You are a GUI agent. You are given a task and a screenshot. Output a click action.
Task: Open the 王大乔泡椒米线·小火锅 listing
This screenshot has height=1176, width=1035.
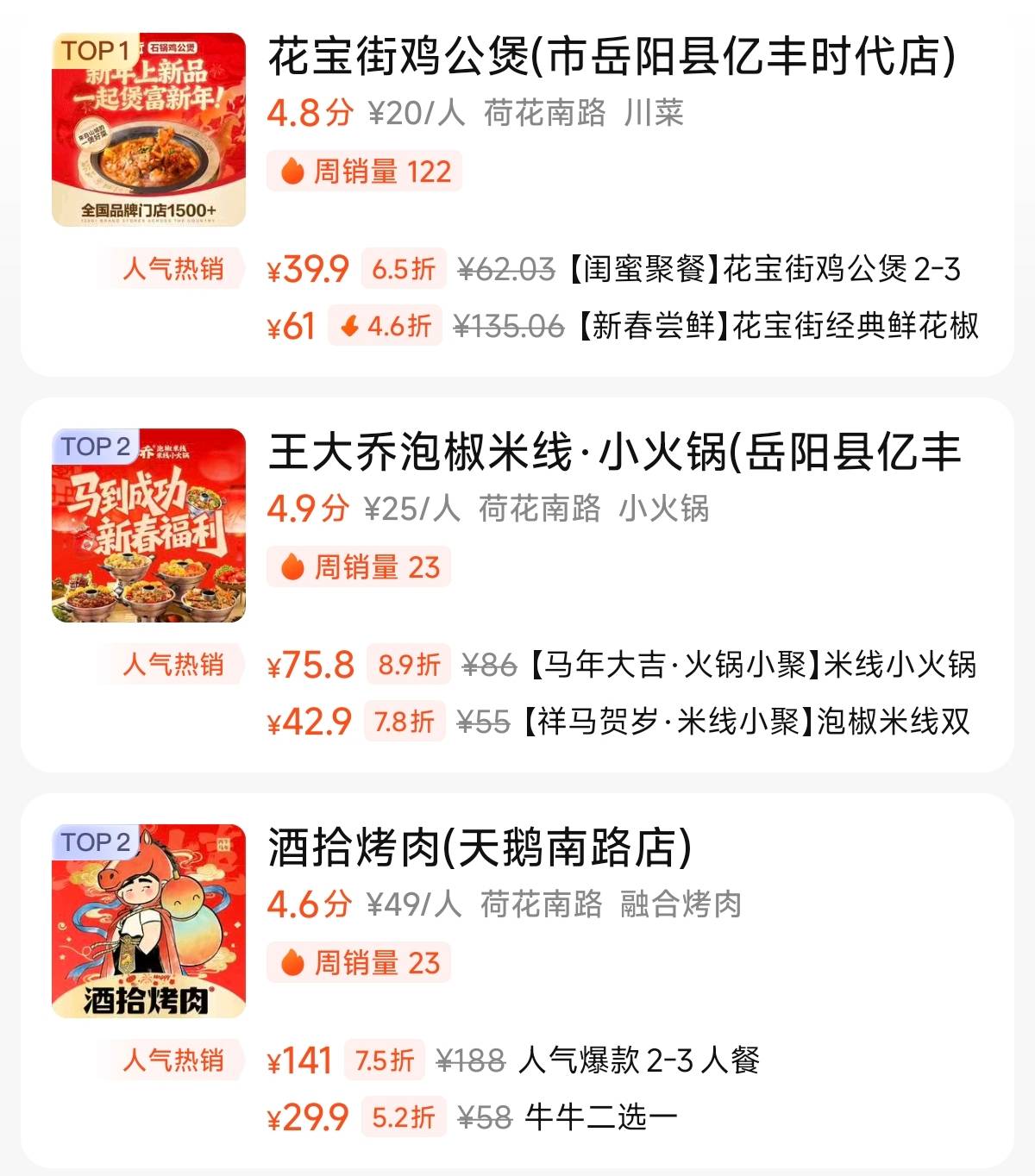click(x=613, y=453)
